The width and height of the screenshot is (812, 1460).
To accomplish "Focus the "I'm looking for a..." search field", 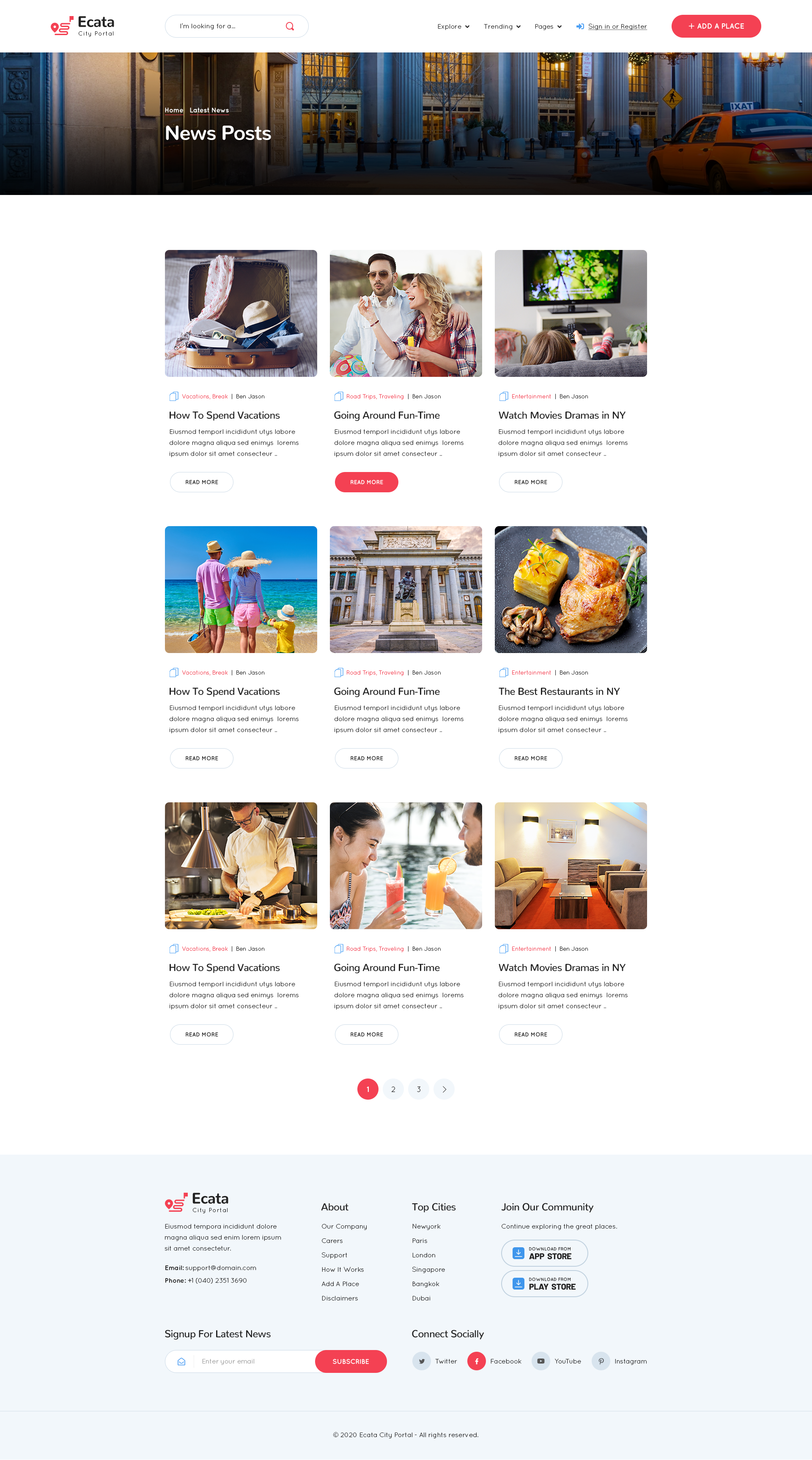I will (227, 27).
